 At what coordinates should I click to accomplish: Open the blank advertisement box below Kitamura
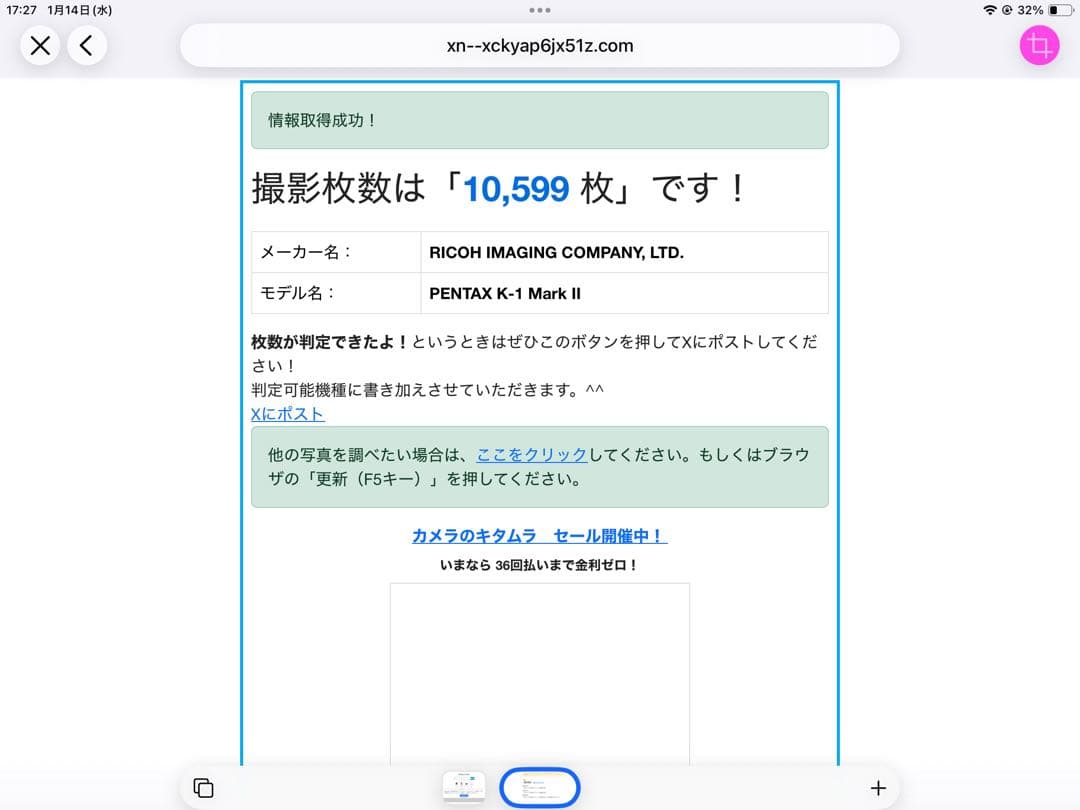coord(539,675)
